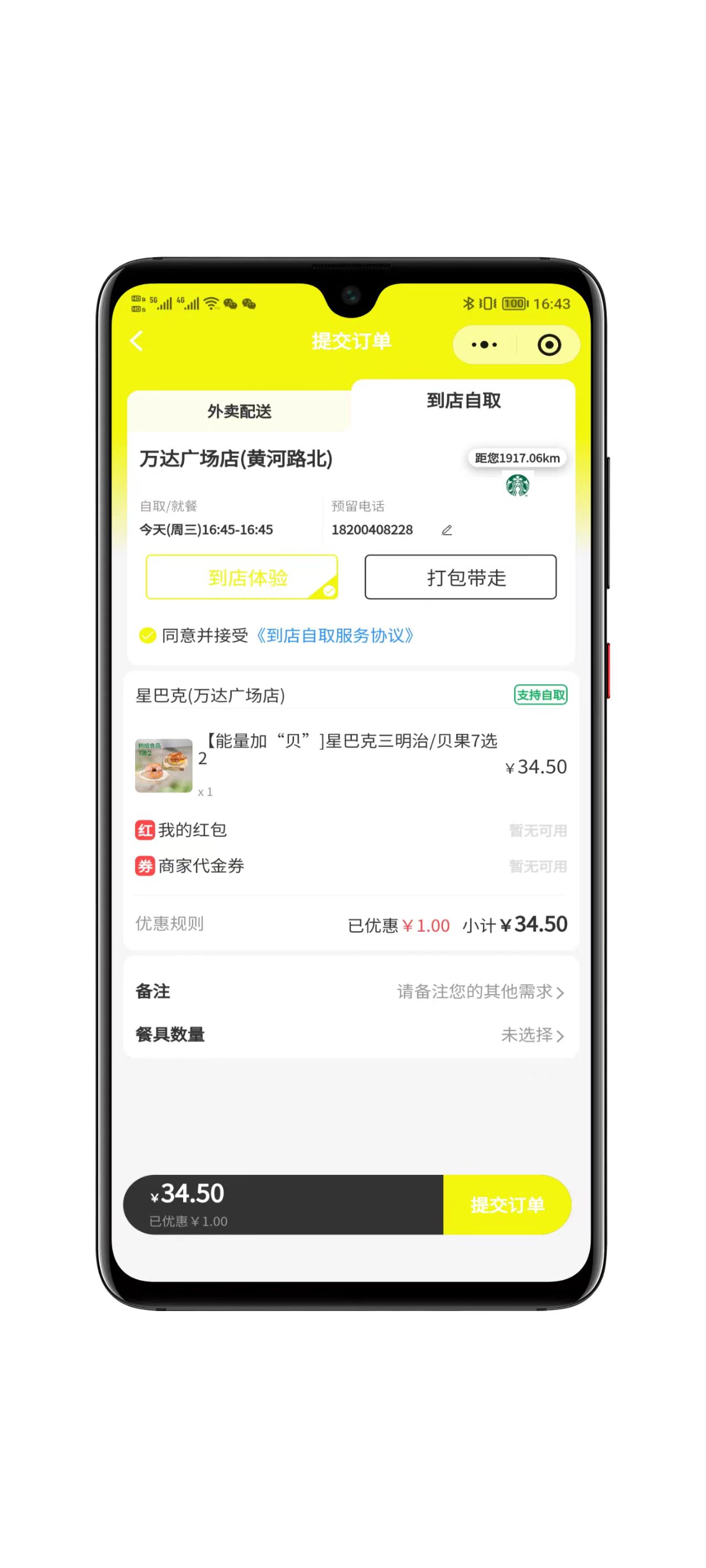
Task: Close the mini program via the circle icon
Action: 549,345
